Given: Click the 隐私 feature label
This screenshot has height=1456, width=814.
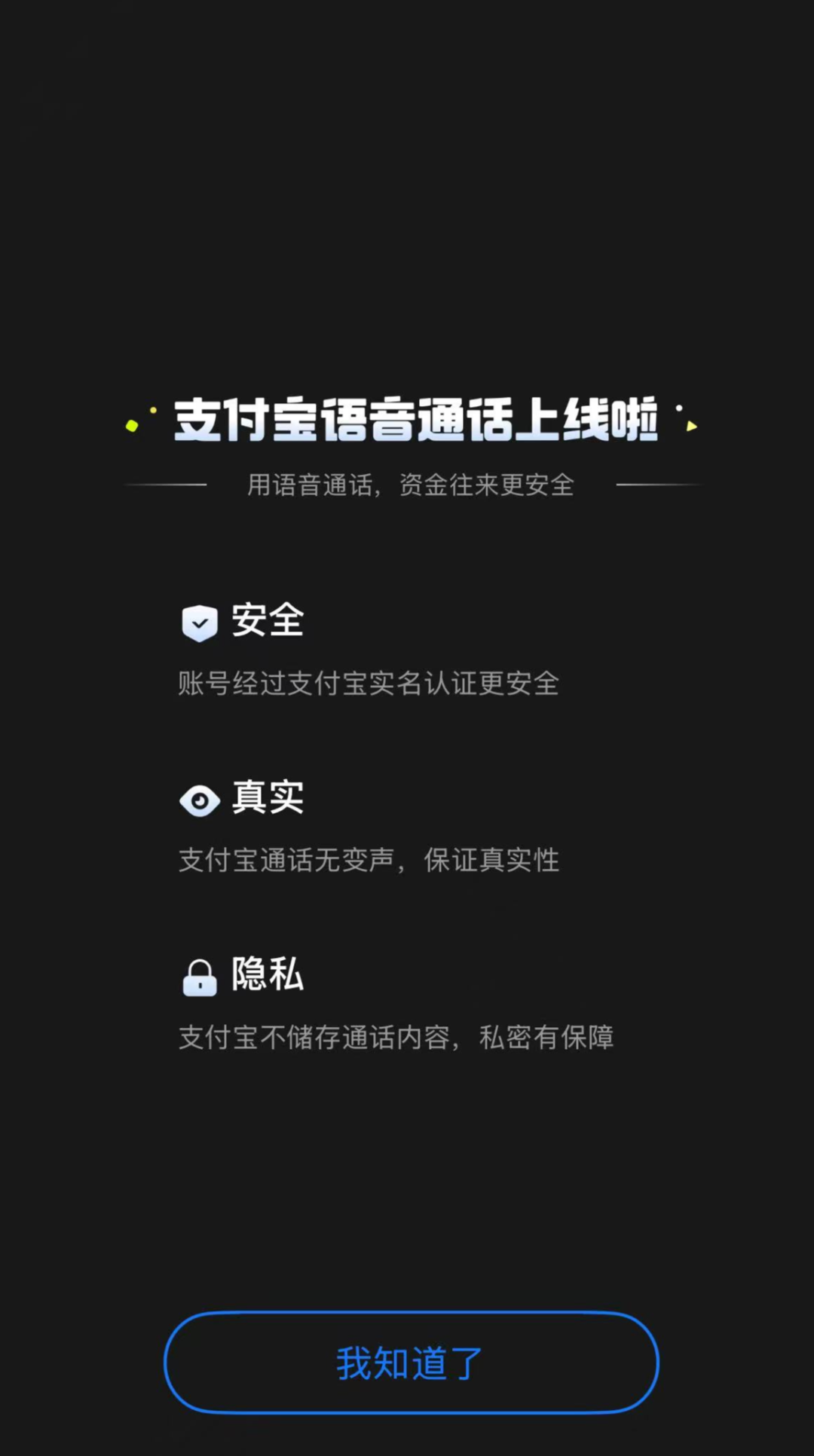Looking at the screenshot, I should point(265,975).
